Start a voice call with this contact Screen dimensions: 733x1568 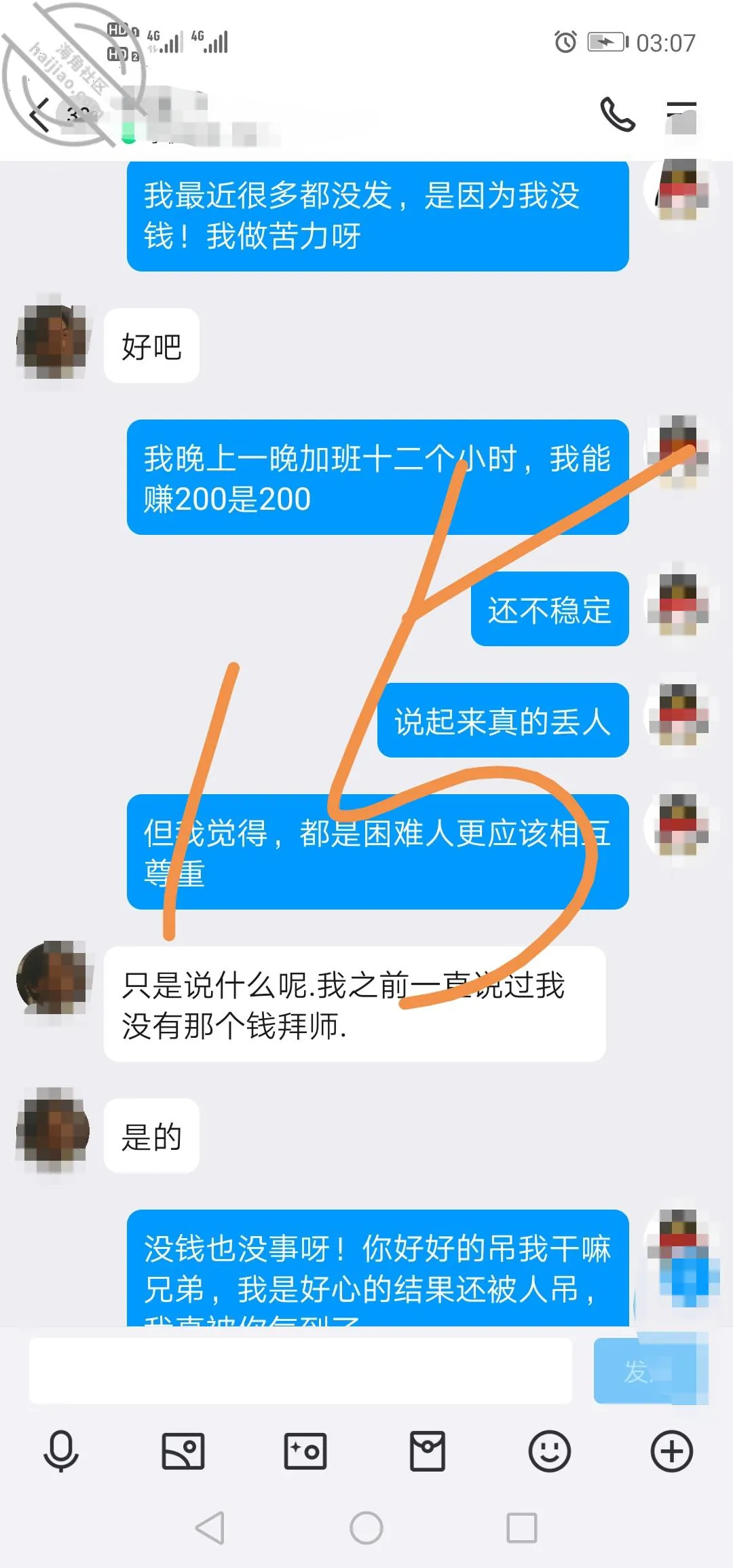point(617,114)
